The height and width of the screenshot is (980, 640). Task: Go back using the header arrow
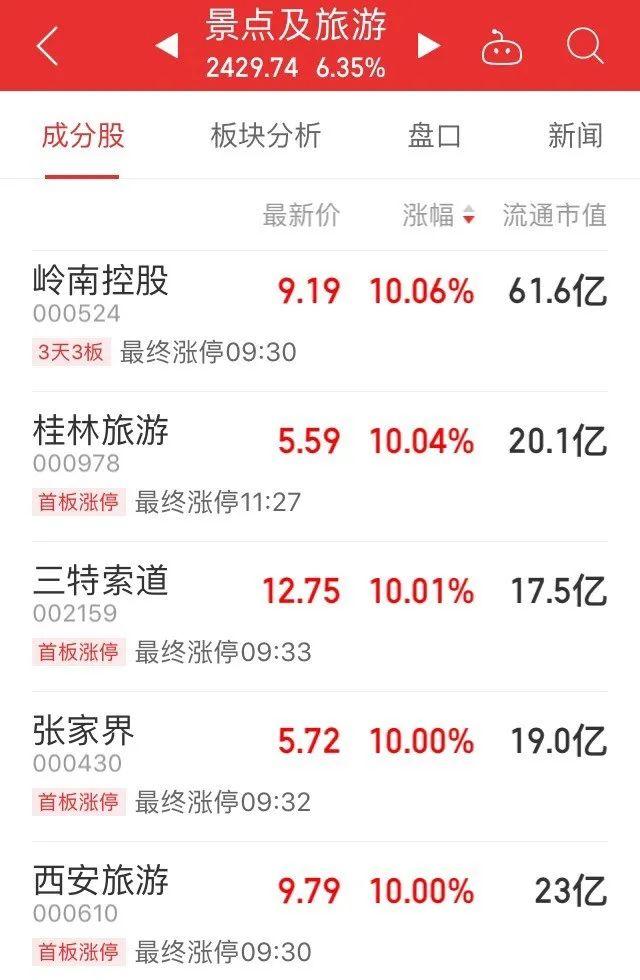click(x=47, y=46)
